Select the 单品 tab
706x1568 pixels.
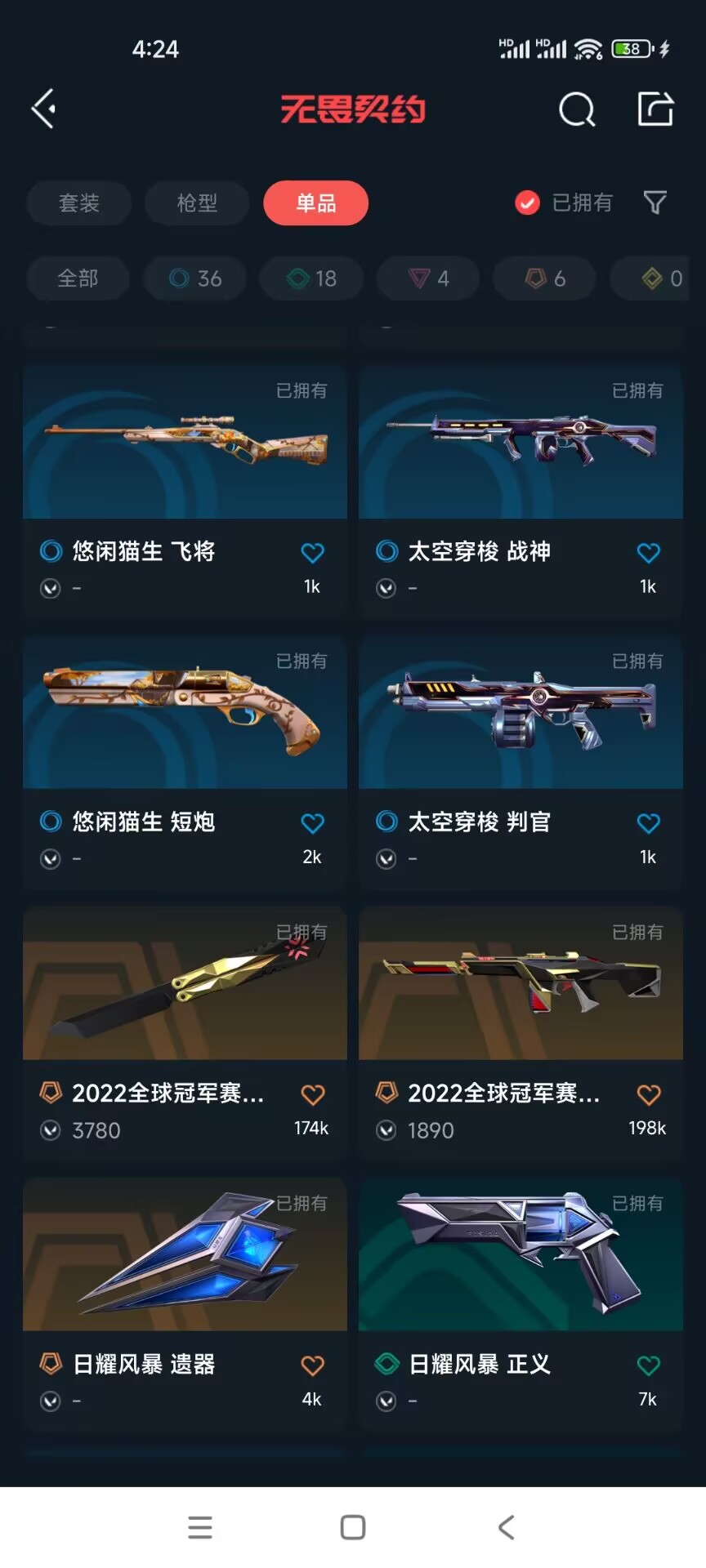click(x=315, y=203)
